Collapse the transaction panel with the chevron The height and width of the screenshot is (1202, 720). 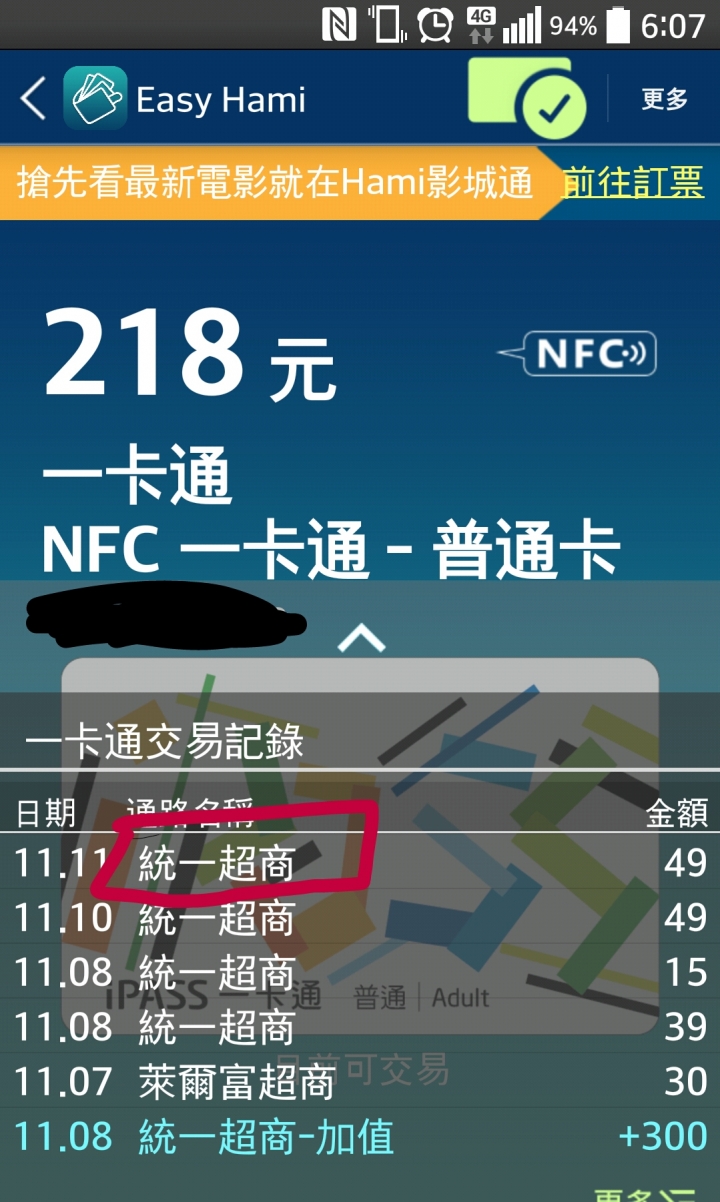pyautogui.click(x=361, y=637)
